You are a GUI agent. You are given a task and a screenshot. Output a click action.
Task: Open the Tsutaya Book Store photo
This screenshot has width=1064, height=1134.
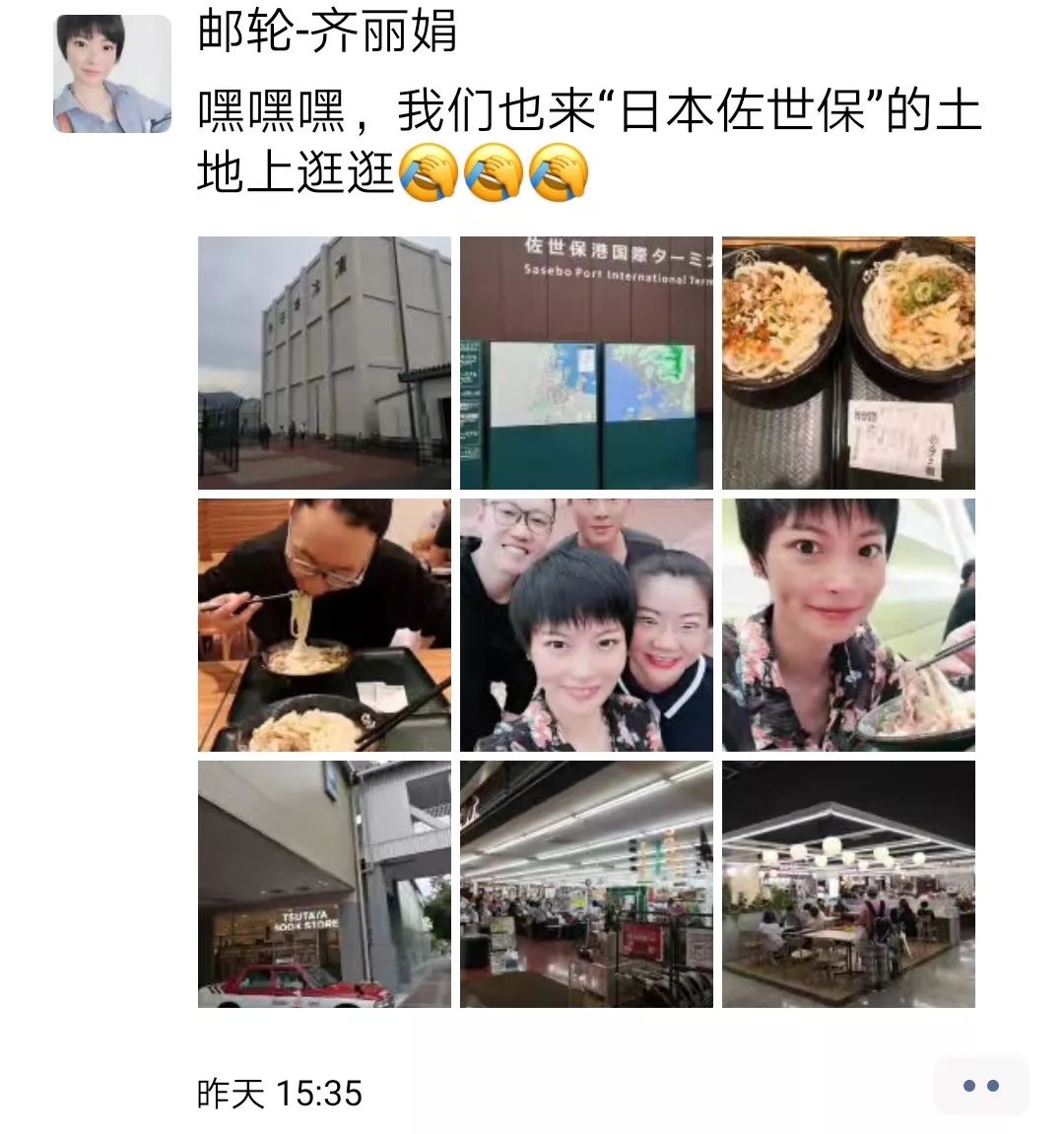coord(324,884)
